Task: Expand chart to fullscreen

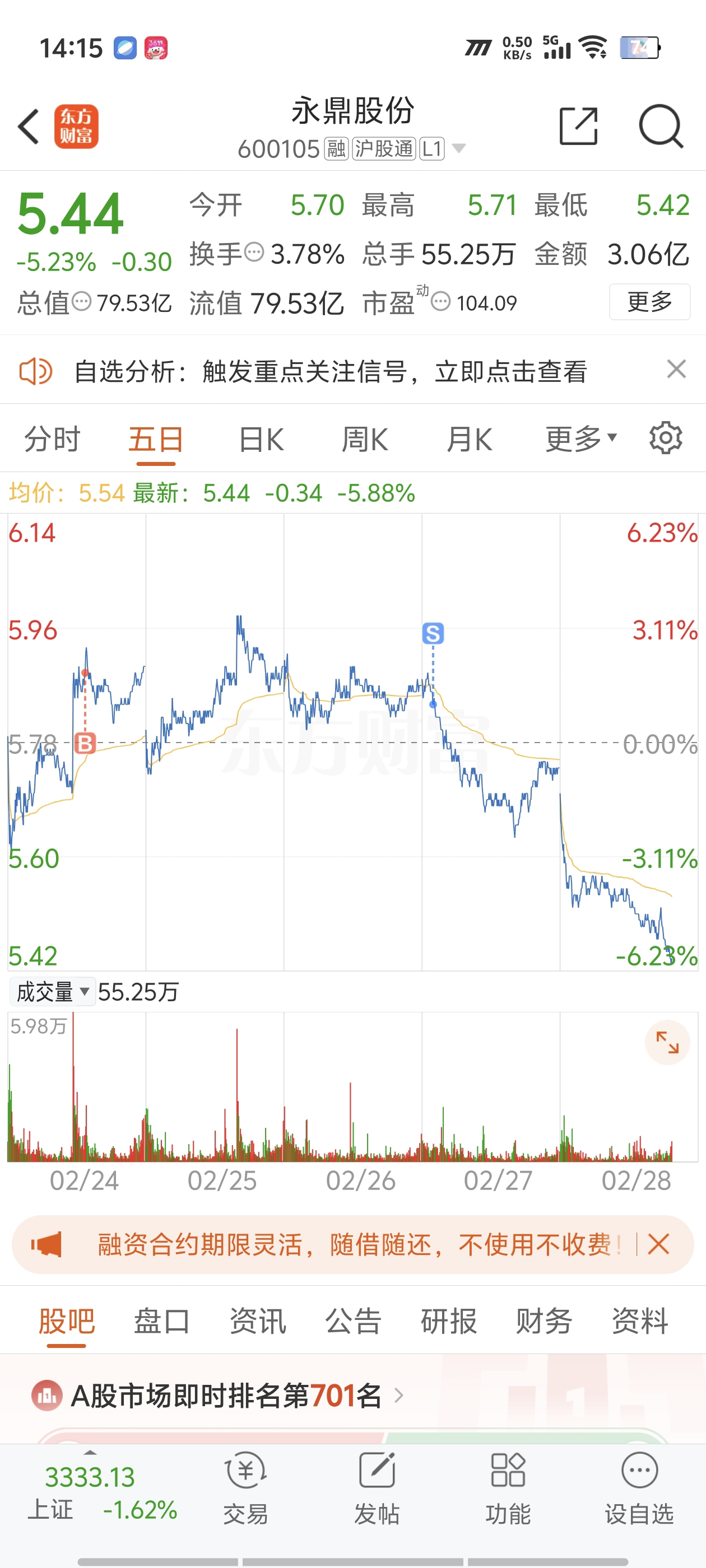Action: [x=667, y=1042]
